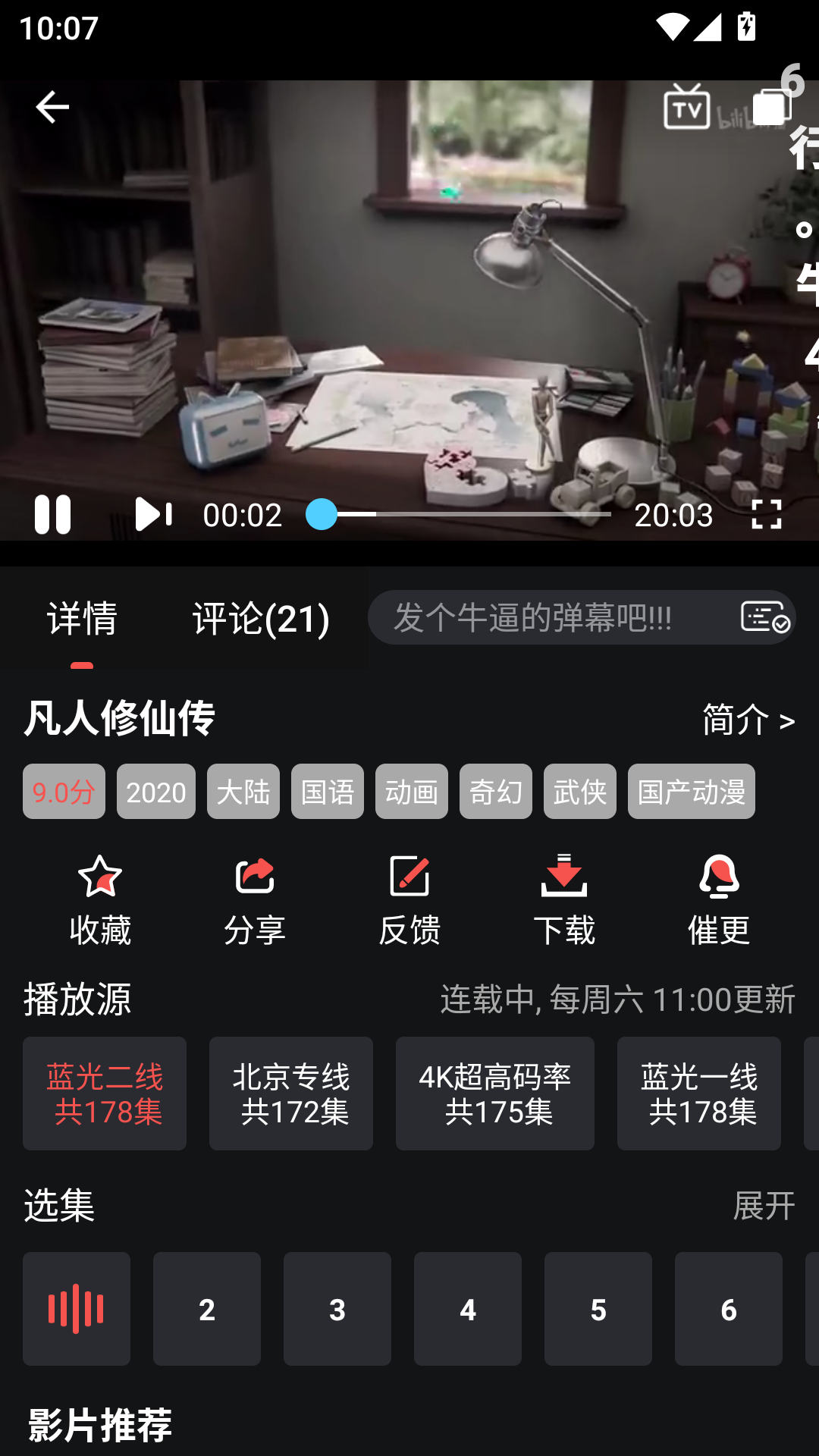This screenshot has width=819, height=1456.
Task: Cast video to TV screen
Action: point(685,106)
